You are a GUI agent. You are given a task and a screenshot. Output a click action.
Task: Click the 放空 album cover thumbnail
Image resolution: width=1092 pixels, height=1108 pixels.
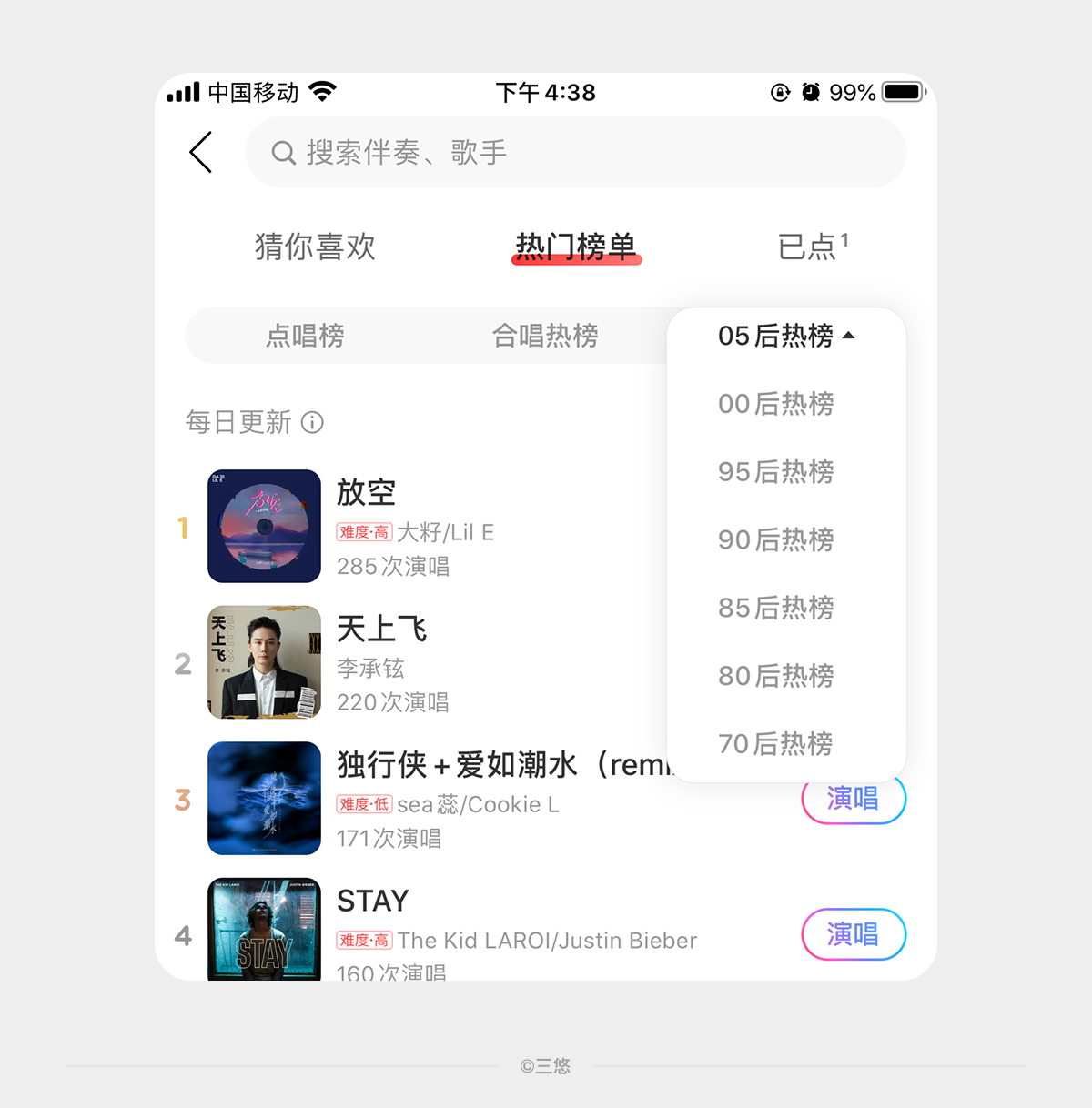[263, 526]
